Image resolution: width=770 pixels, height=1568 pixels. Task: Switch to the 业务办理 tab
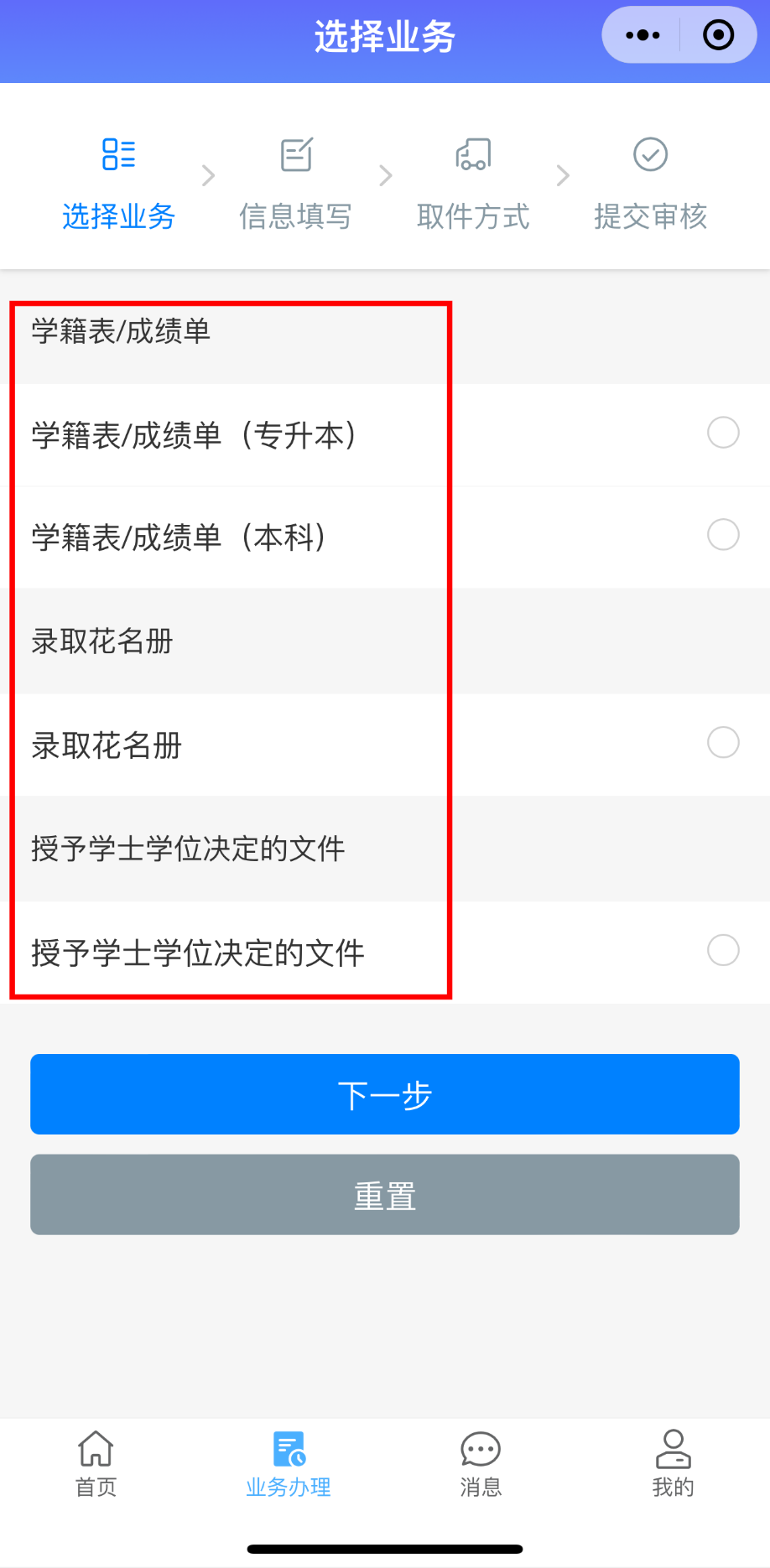click(x=289, y=1464)
